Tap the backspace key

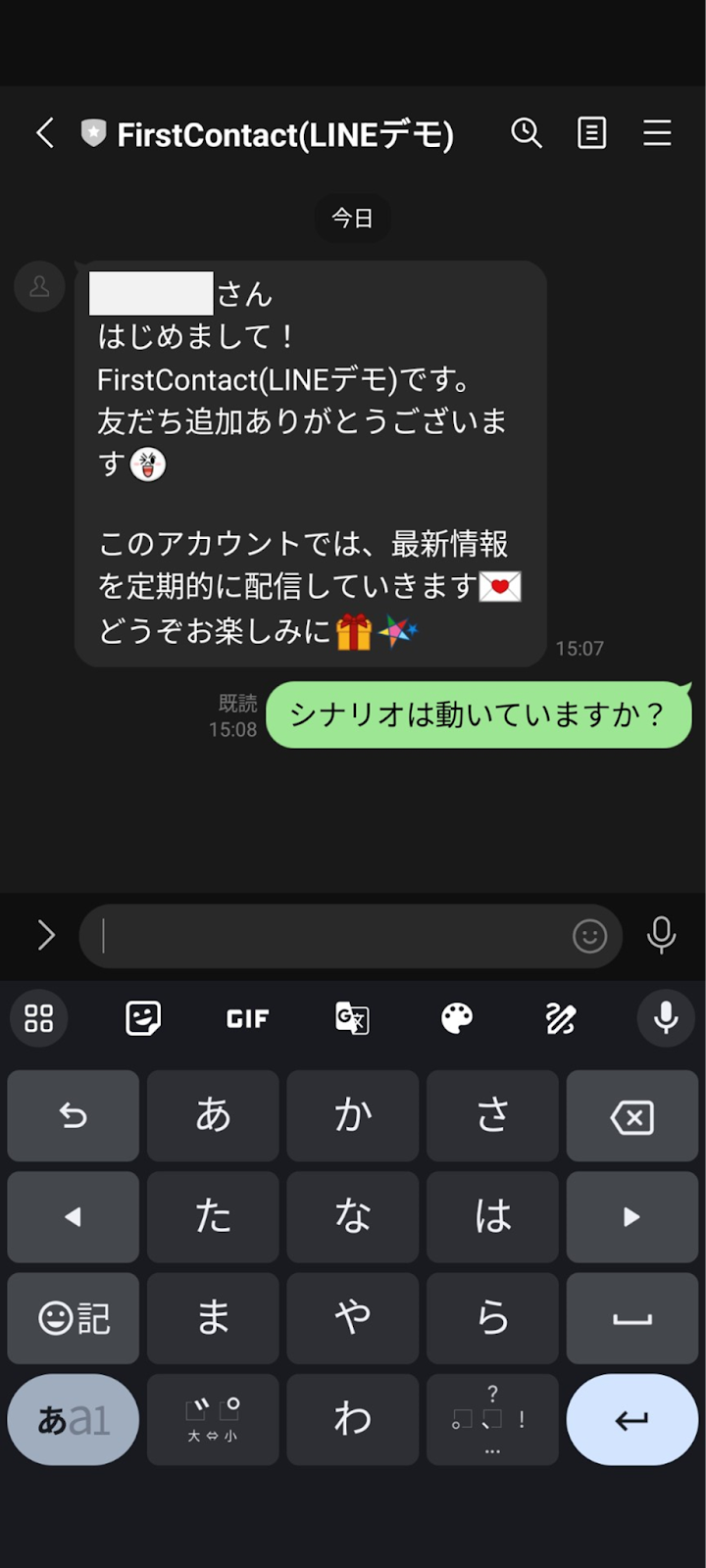pos(631,1116)
